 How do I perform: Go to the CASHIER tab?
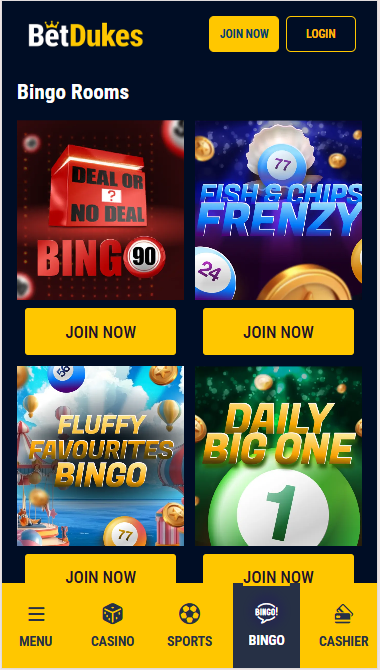(344, 625)
